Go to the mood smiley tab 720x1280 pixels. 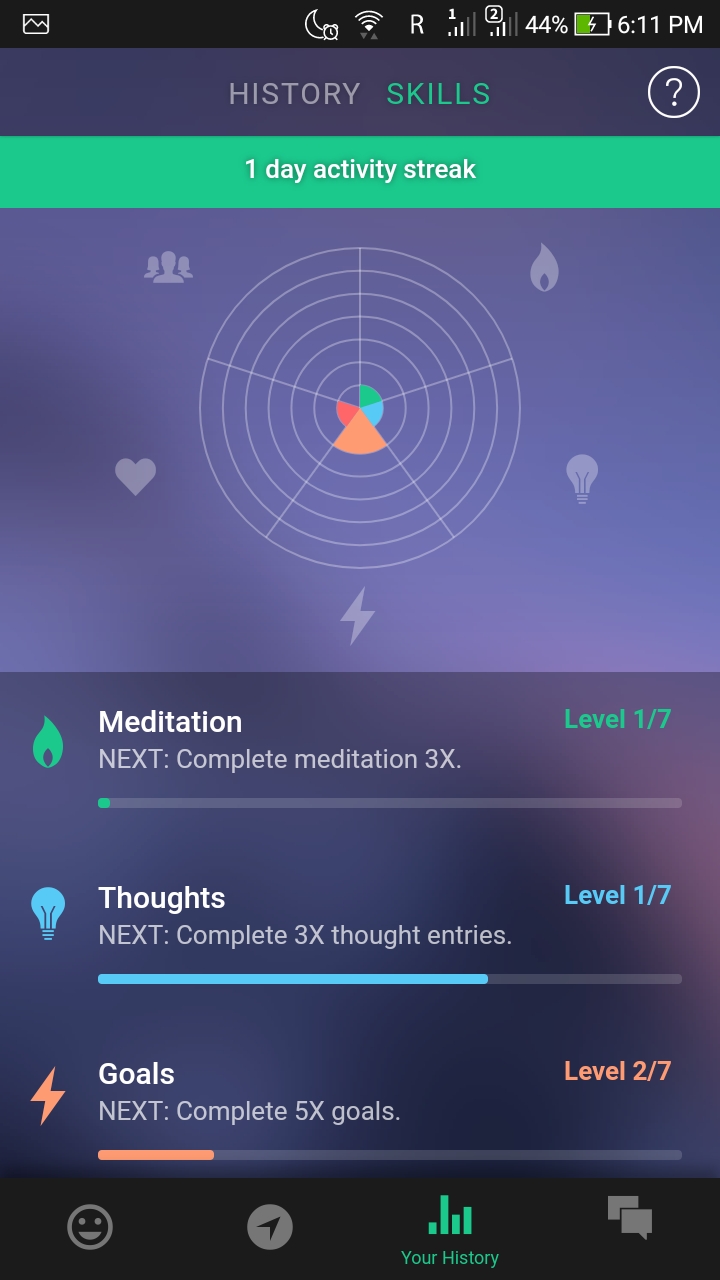pos(90,1227)
